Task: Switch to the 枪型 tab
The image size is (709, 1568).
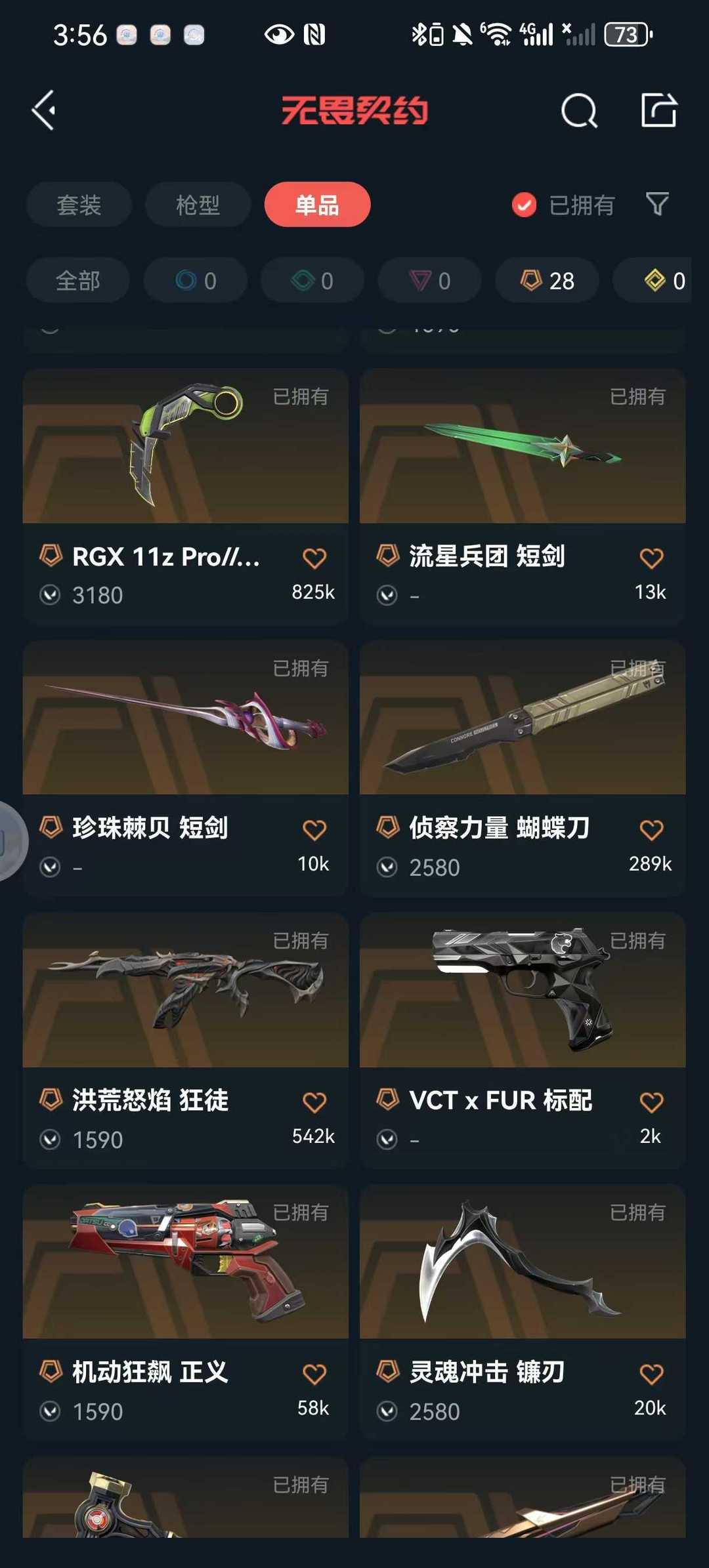Action: pos(198,205)
